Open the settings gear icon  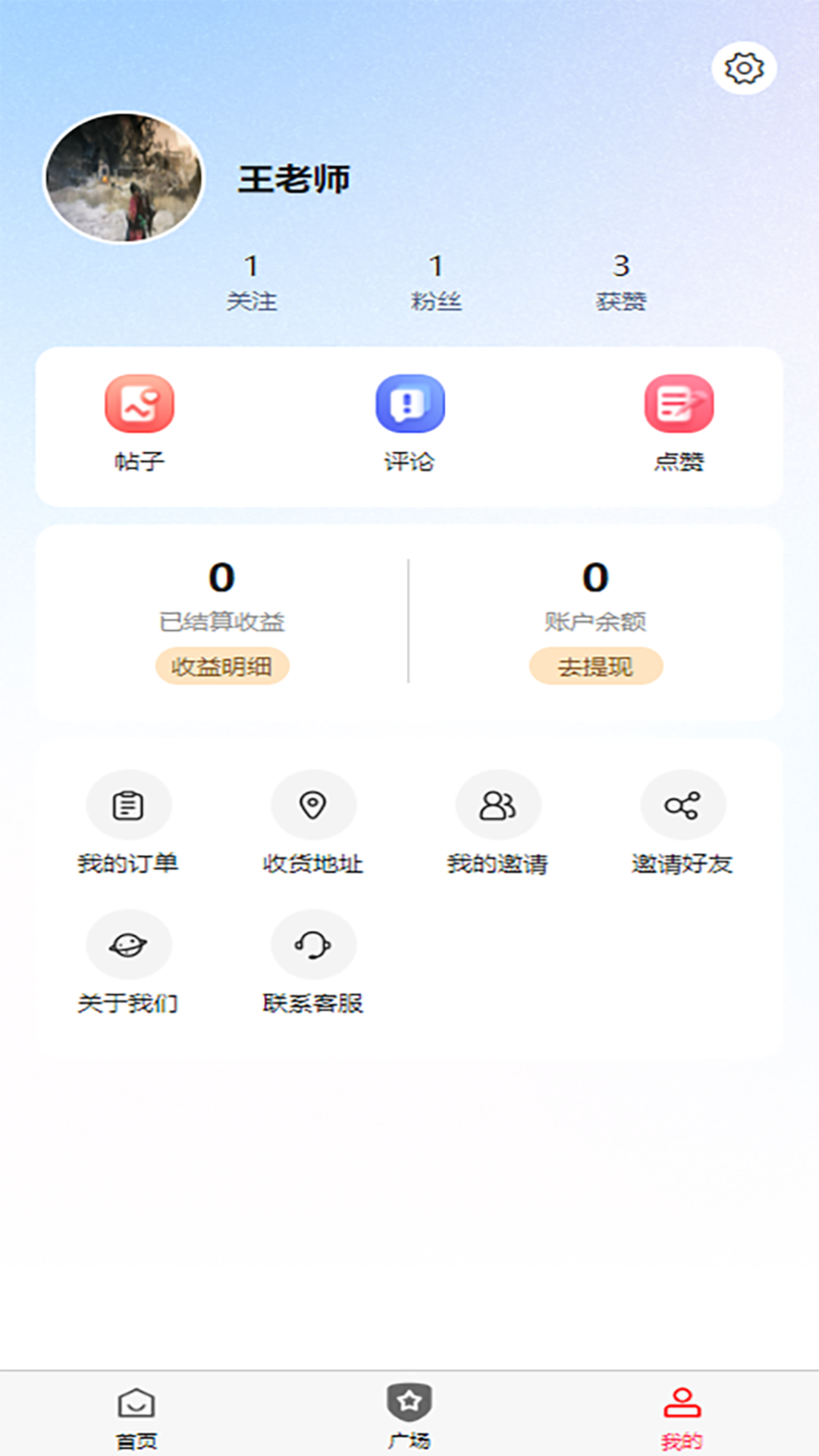[743, 68]
